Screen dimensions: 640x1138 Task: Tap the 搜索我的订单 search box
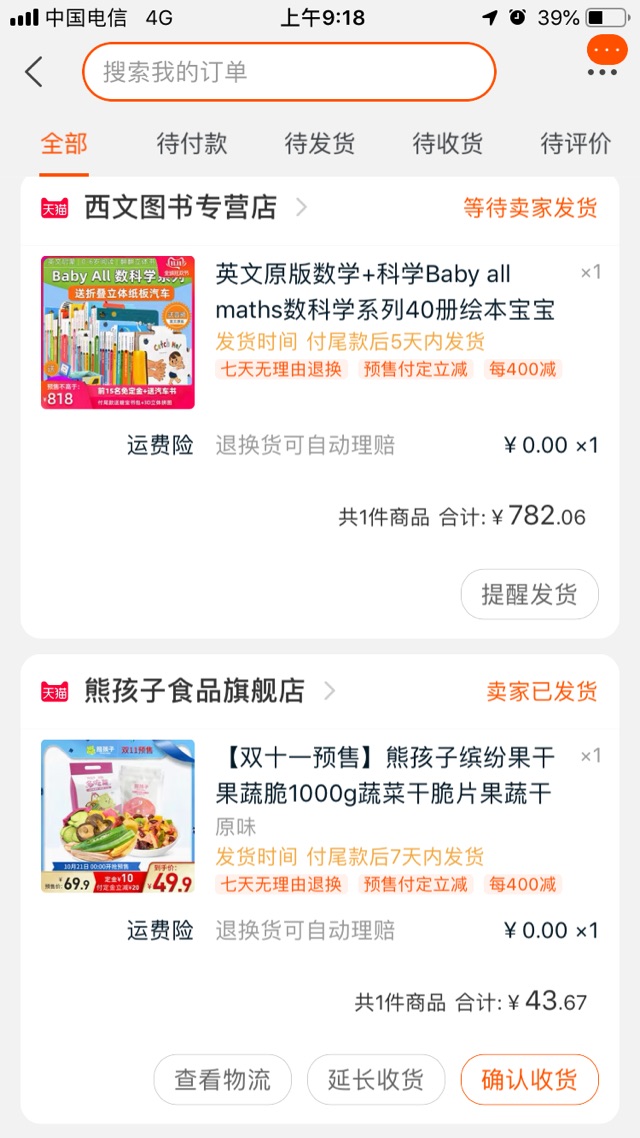click(289, 72)
